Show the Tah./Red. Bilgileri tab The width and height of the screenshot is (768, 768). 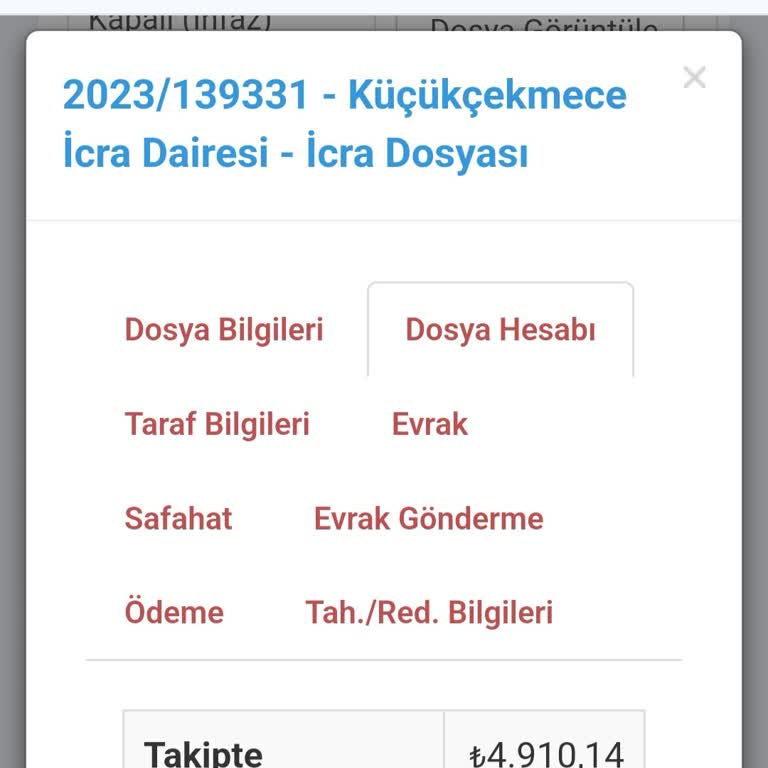click(x=429, y=612)
